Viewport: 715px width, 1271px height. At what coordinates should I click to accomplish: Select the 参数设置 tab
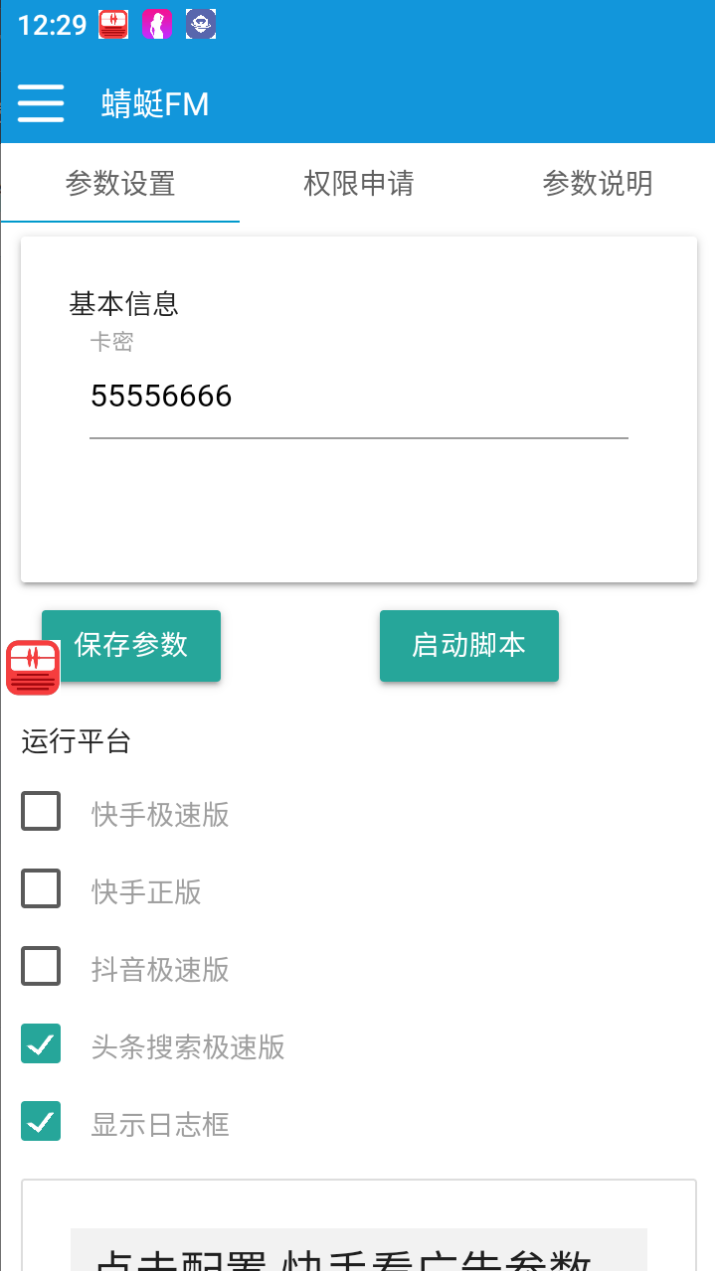pos(120,183)
